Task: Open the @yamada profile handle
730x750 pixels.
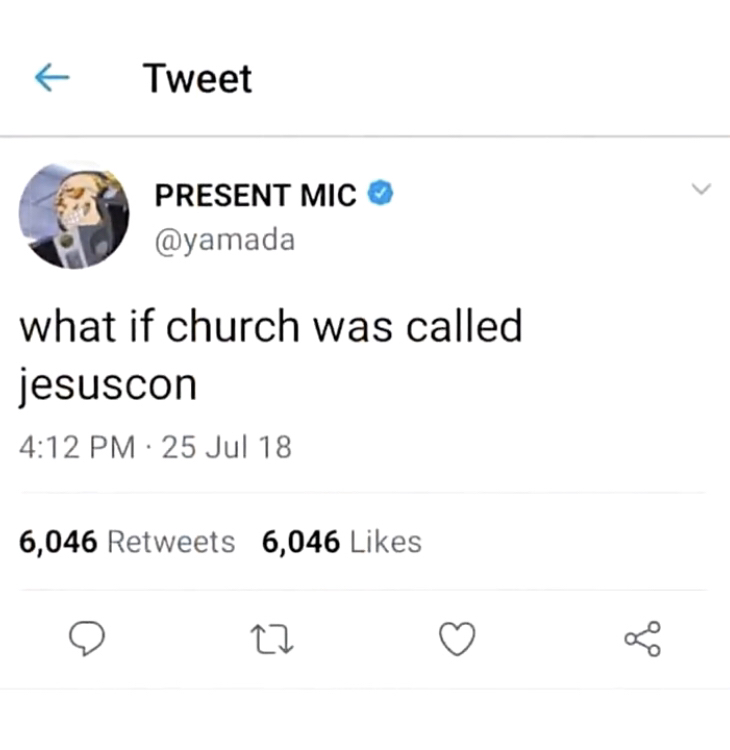Action: click(224, 240)
